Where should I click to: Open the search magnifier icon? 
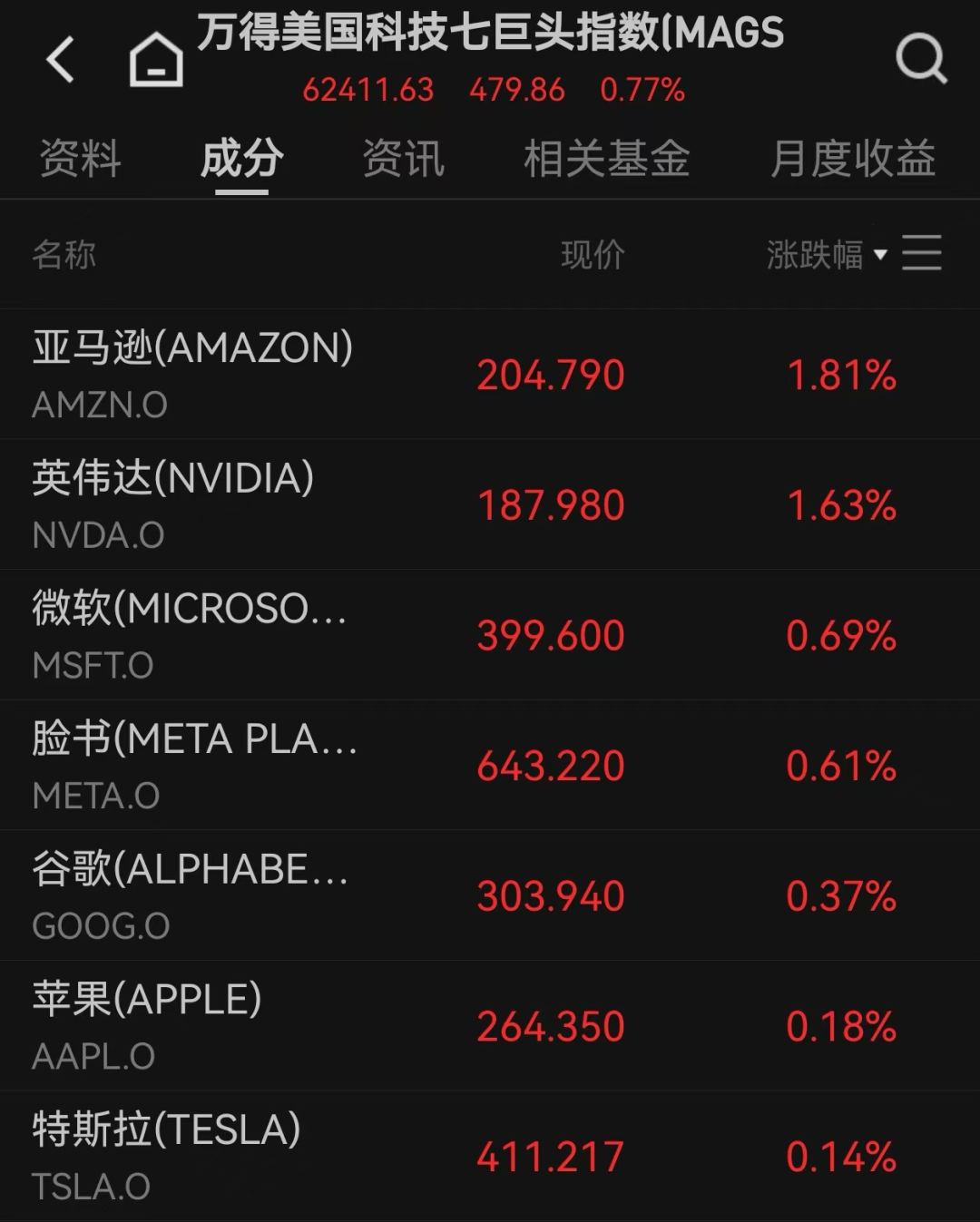pyautogui.click(x=920, y=60)
